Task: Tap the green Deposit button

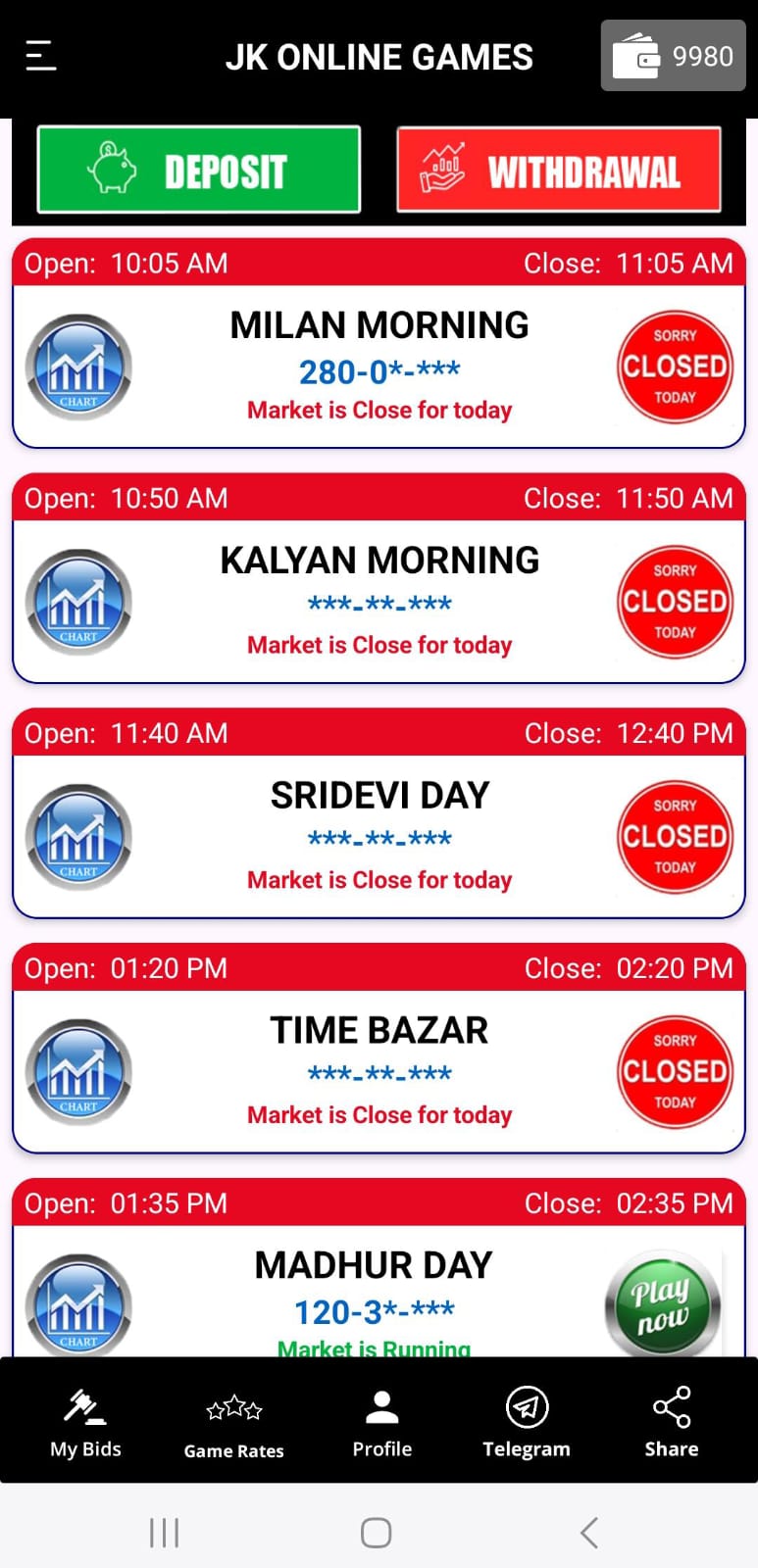Action: coord(199,171)
